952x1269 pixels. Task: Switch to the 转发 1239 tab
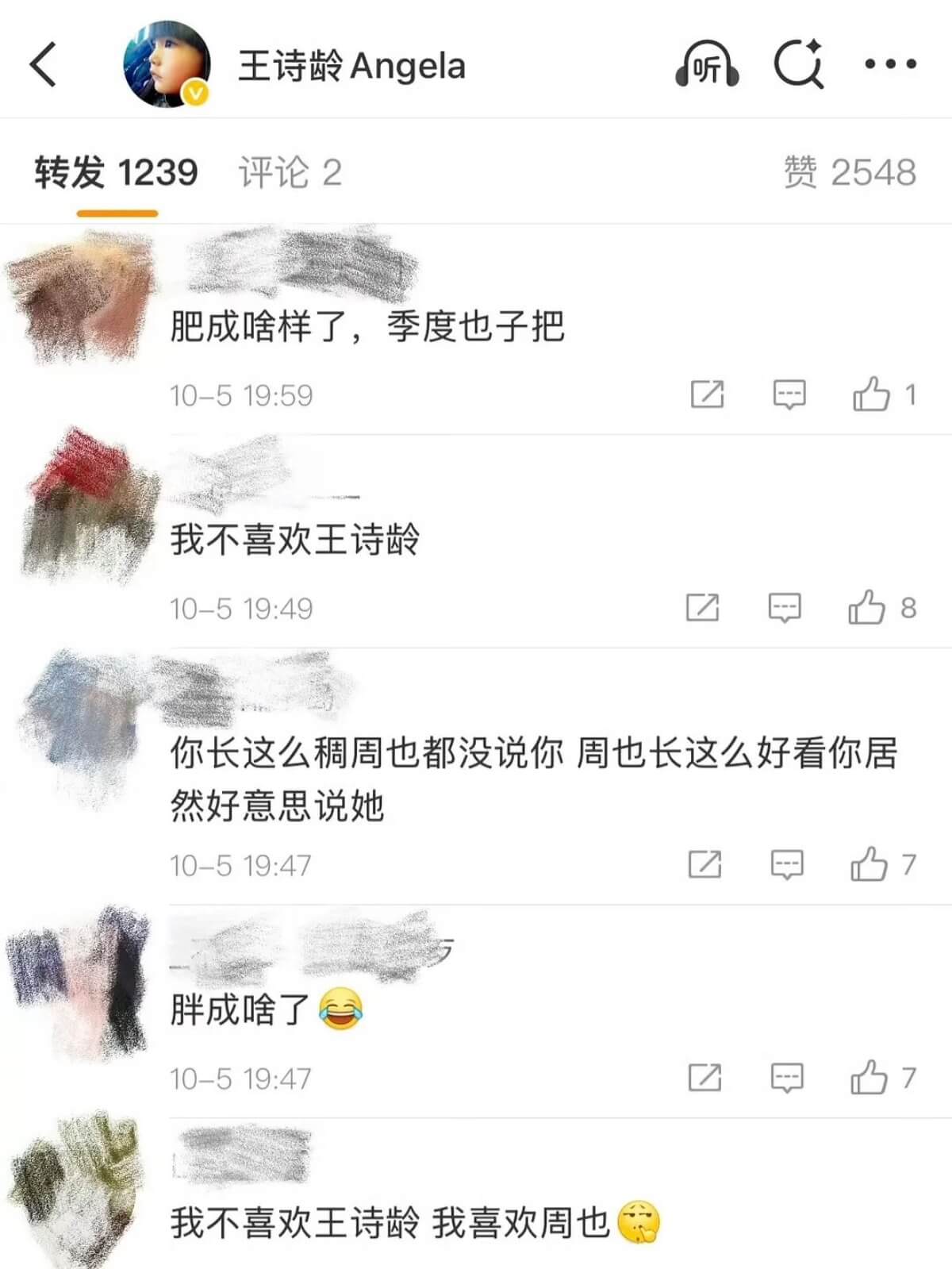117,173
